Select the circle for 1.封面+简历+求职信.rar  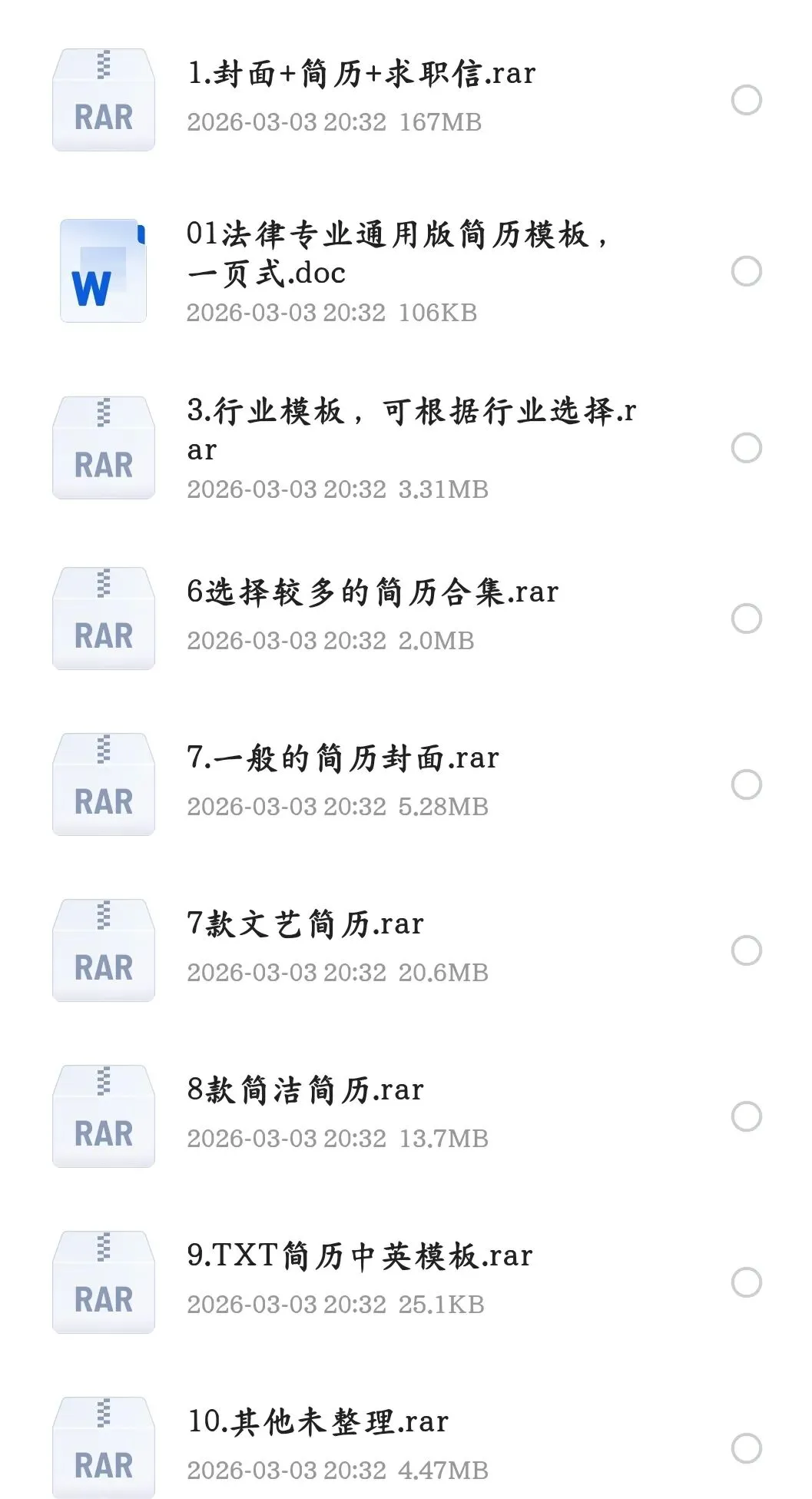(x=746, y=100)
